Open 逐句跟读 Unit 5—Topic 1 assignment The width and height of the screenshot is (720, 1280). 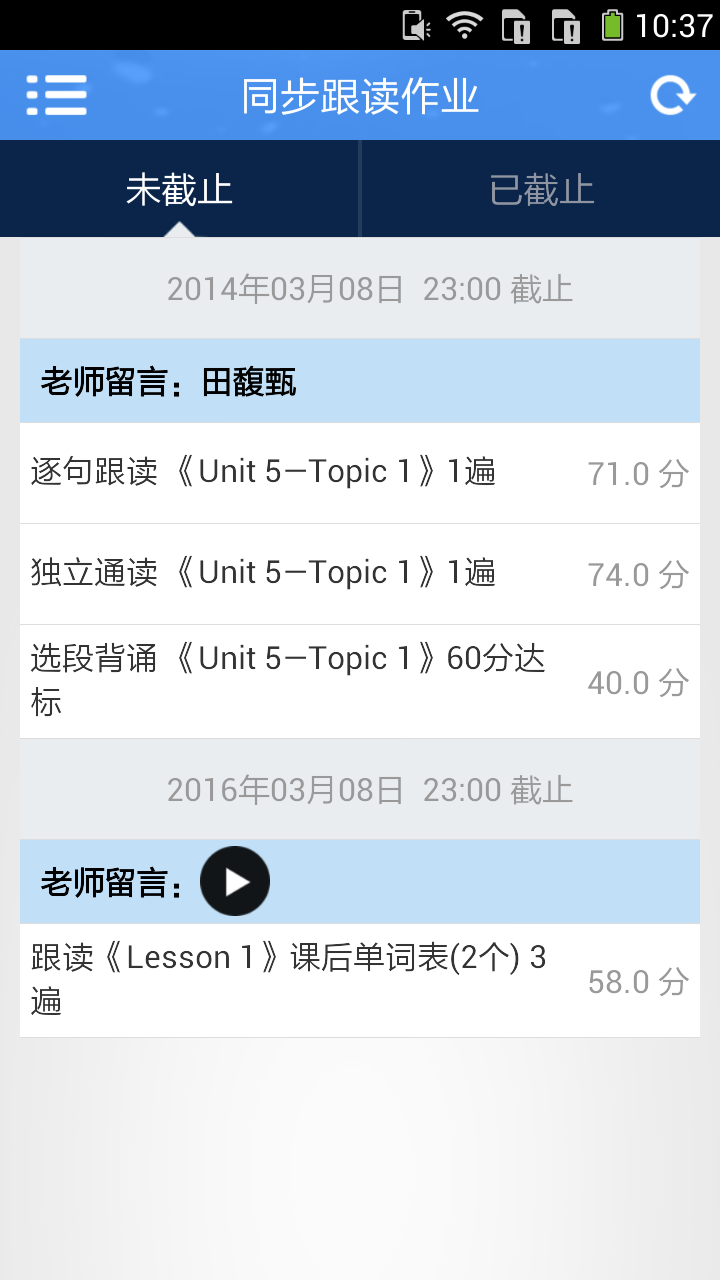[360, 473]
